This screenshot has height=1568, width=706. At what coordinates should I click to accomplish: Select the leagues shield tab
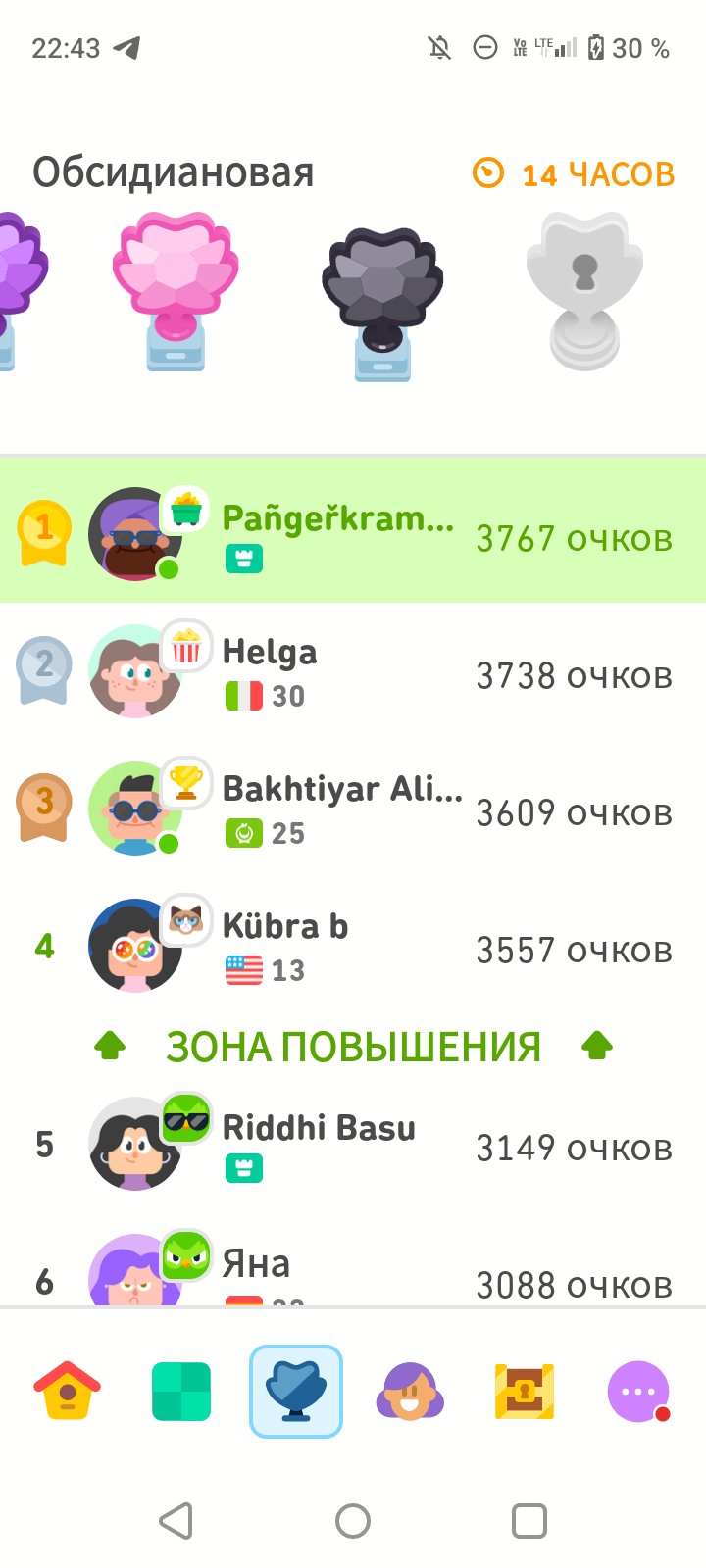[x=296, y=1391]
